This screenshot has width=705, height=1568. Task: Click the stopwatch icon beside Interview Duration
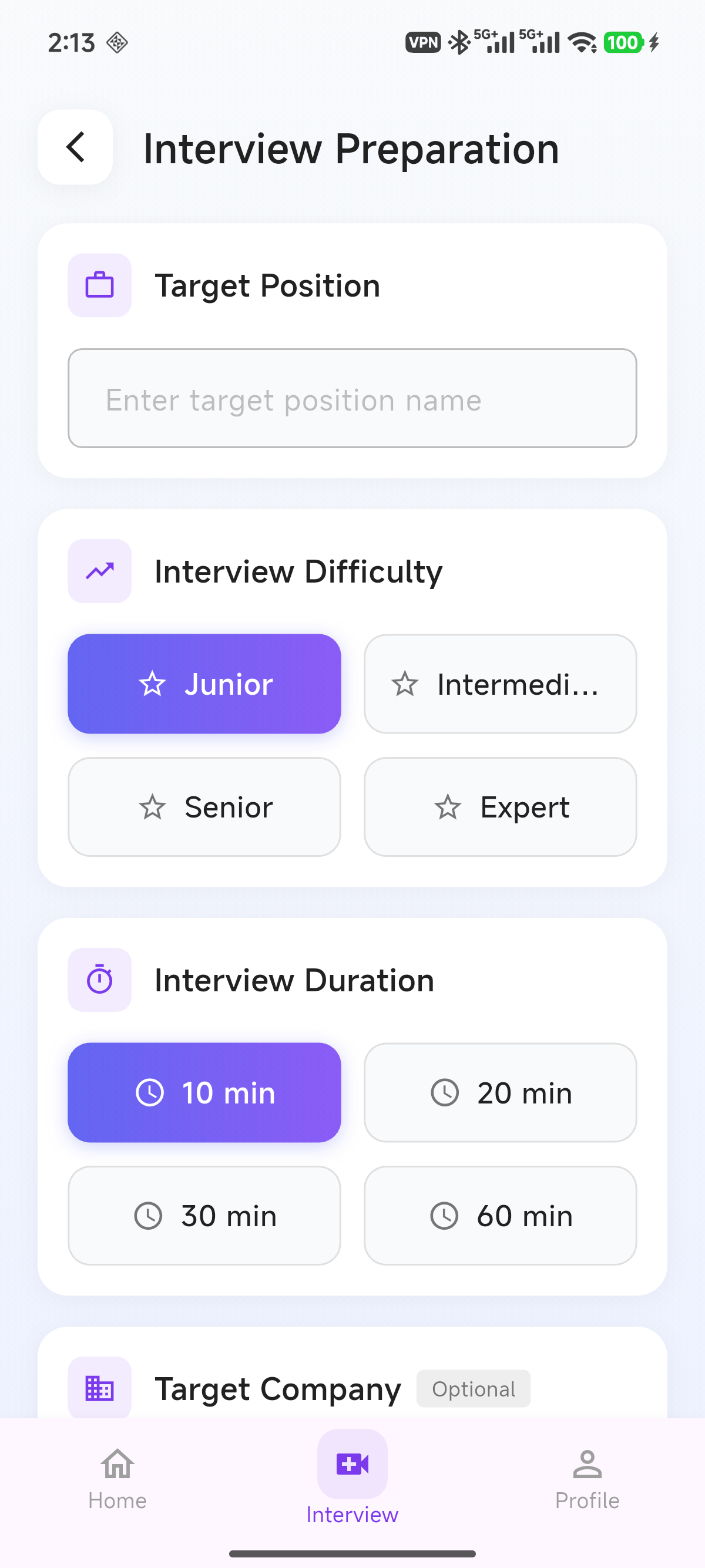99,979
